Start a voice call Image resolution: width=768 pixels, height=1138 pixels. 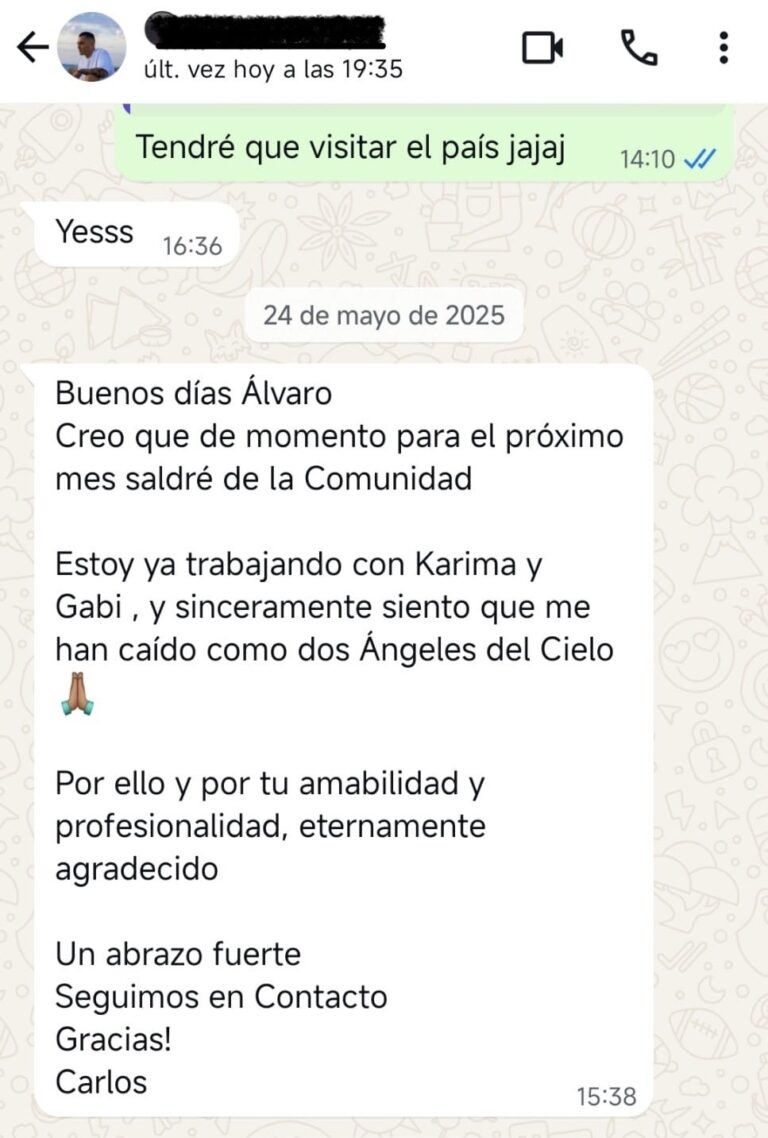point(638,47)
